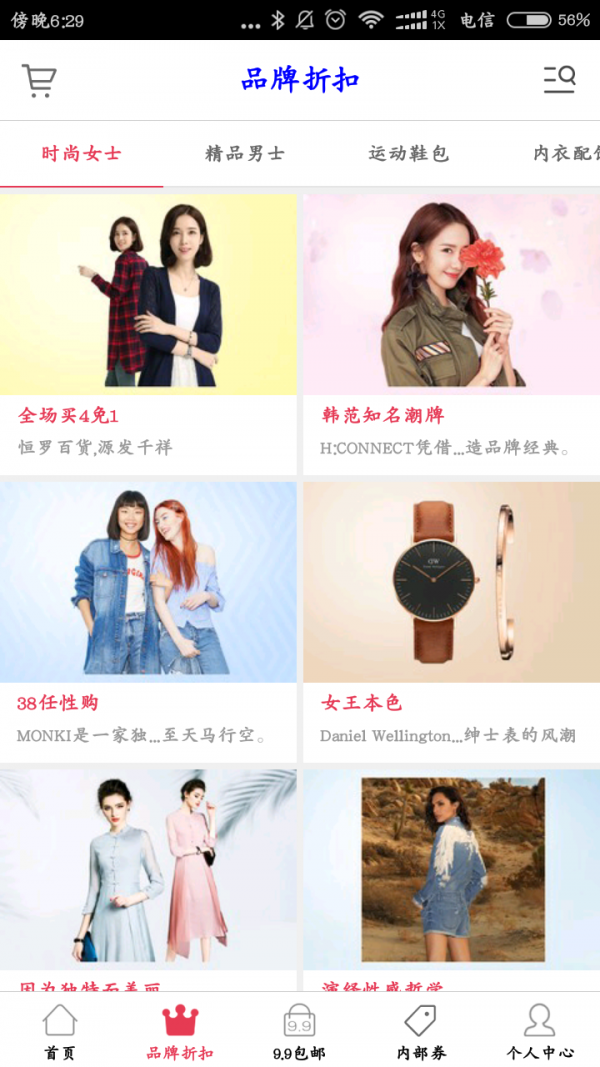Switch to the 时尚女士 tab

point(81,154)
